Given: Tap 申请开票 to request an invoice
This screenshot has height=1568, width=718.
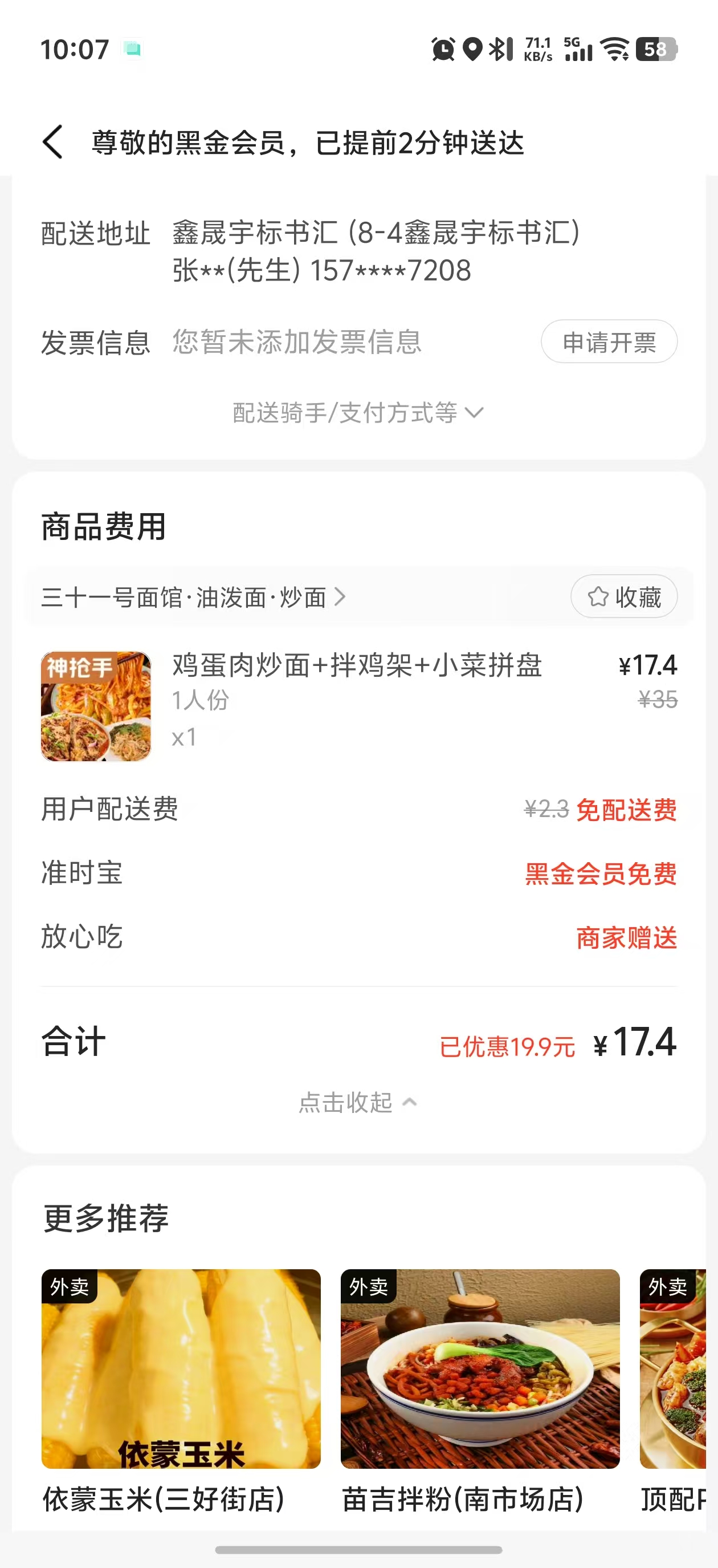Looking at the screenshot, I should (x=609, y=342).
